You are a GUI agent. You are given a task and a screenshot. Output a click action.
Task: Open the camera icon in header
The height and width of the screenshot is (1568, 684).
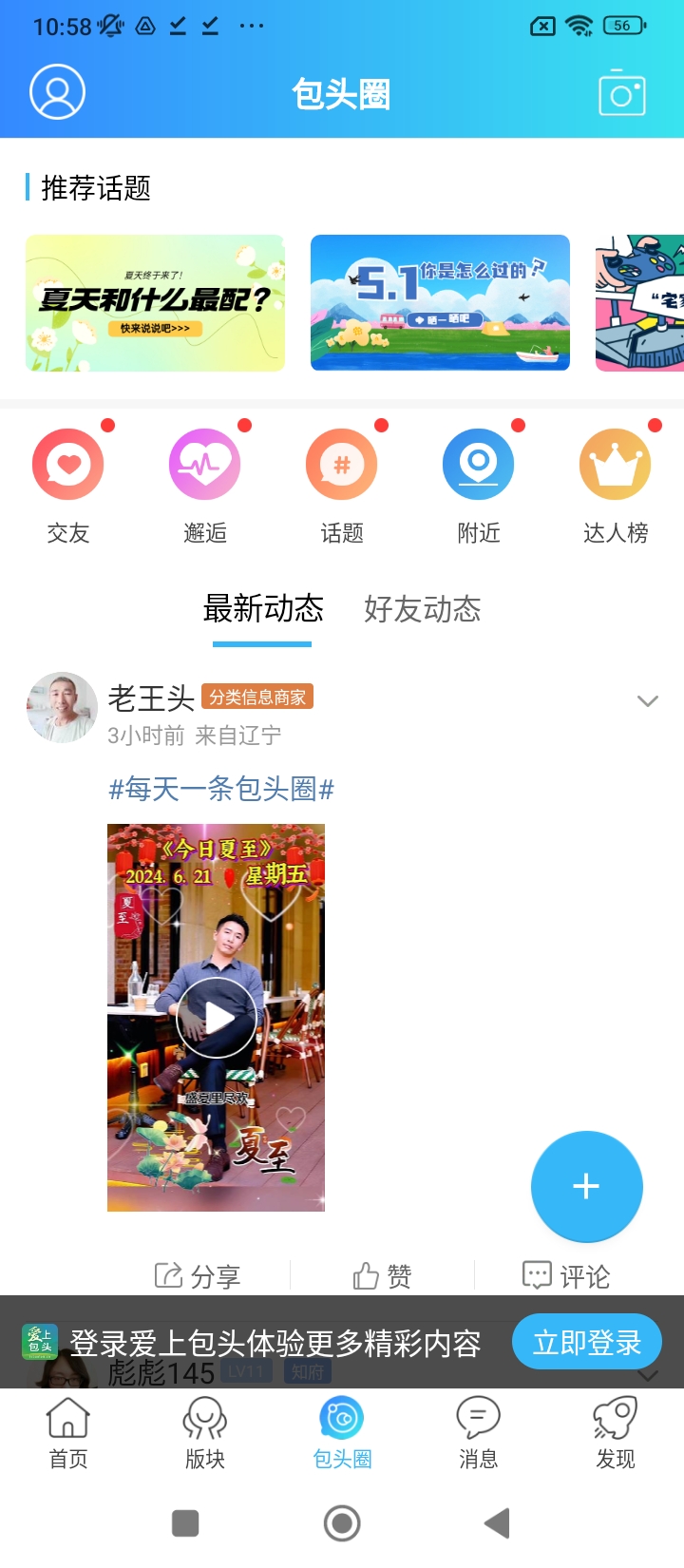[622, 93]
